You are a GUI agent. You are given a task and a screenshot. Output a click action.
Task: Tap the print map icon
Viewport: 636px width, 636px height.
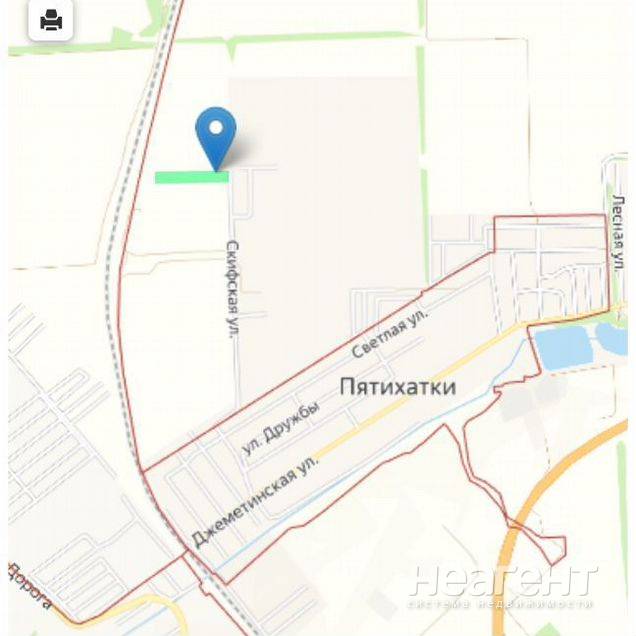click(50, 19)
